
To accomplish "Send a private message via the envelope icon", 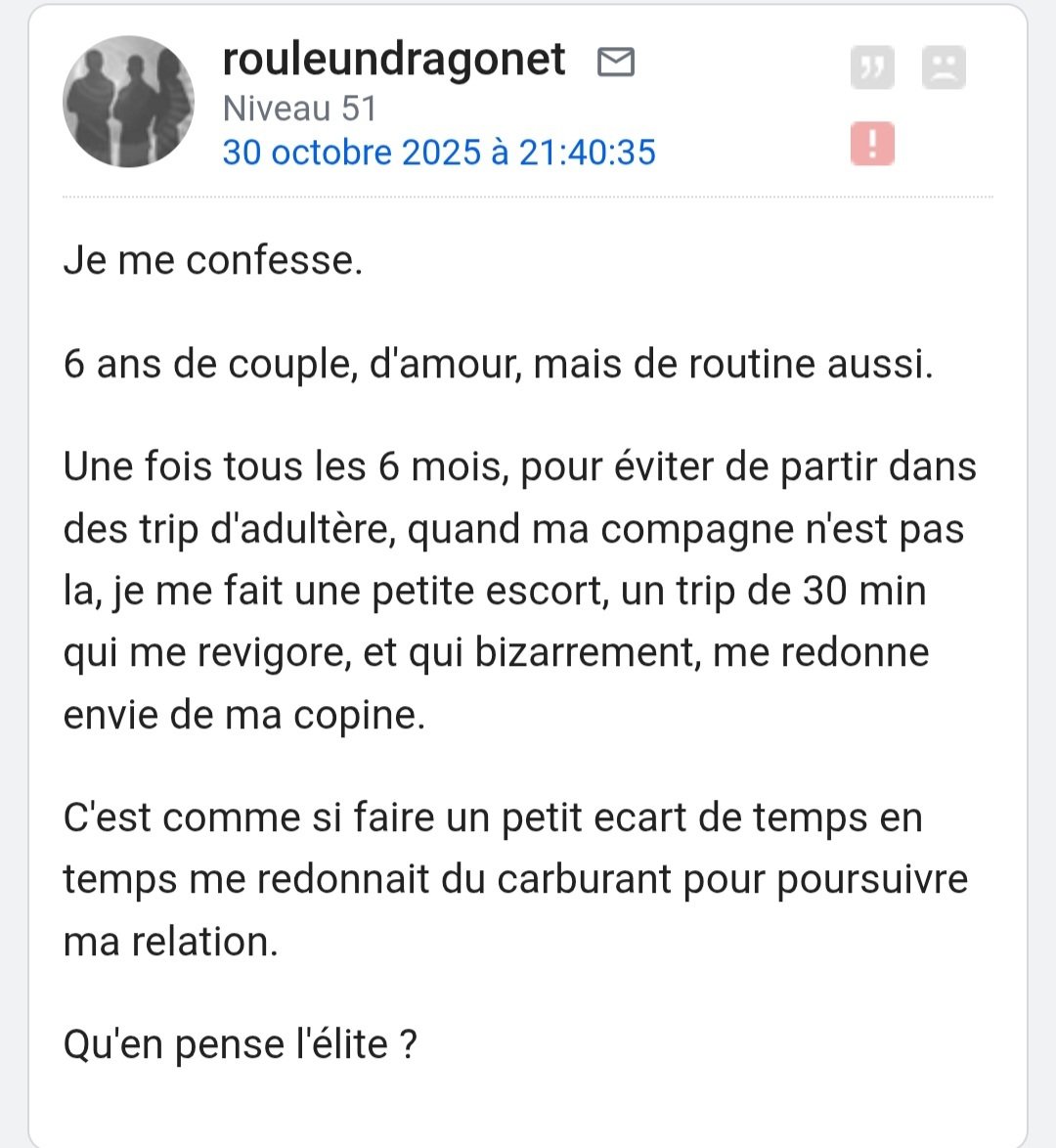I will (x=615, y=63).
